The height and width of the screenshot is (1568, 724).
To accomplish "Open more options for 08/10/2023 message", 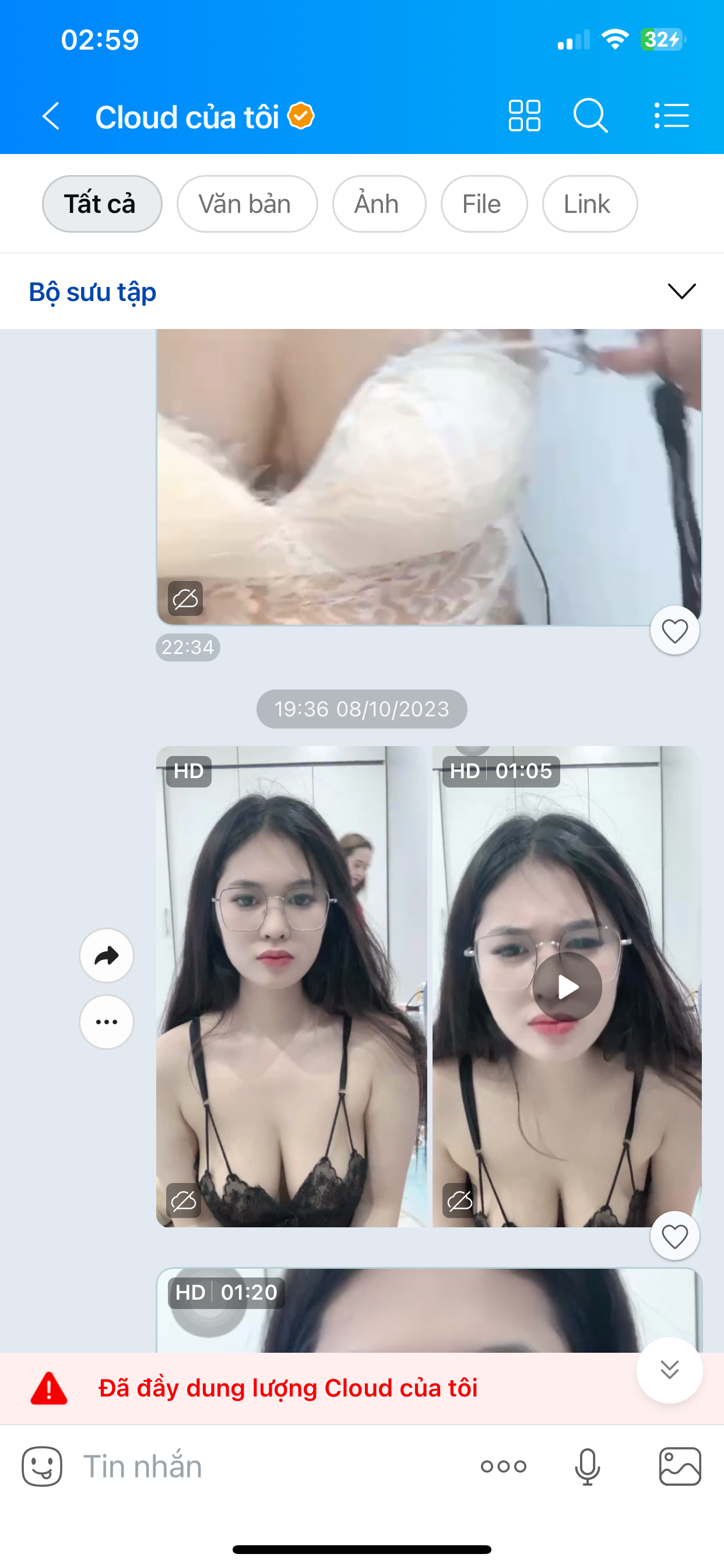I will click(x=107, y=1021).
